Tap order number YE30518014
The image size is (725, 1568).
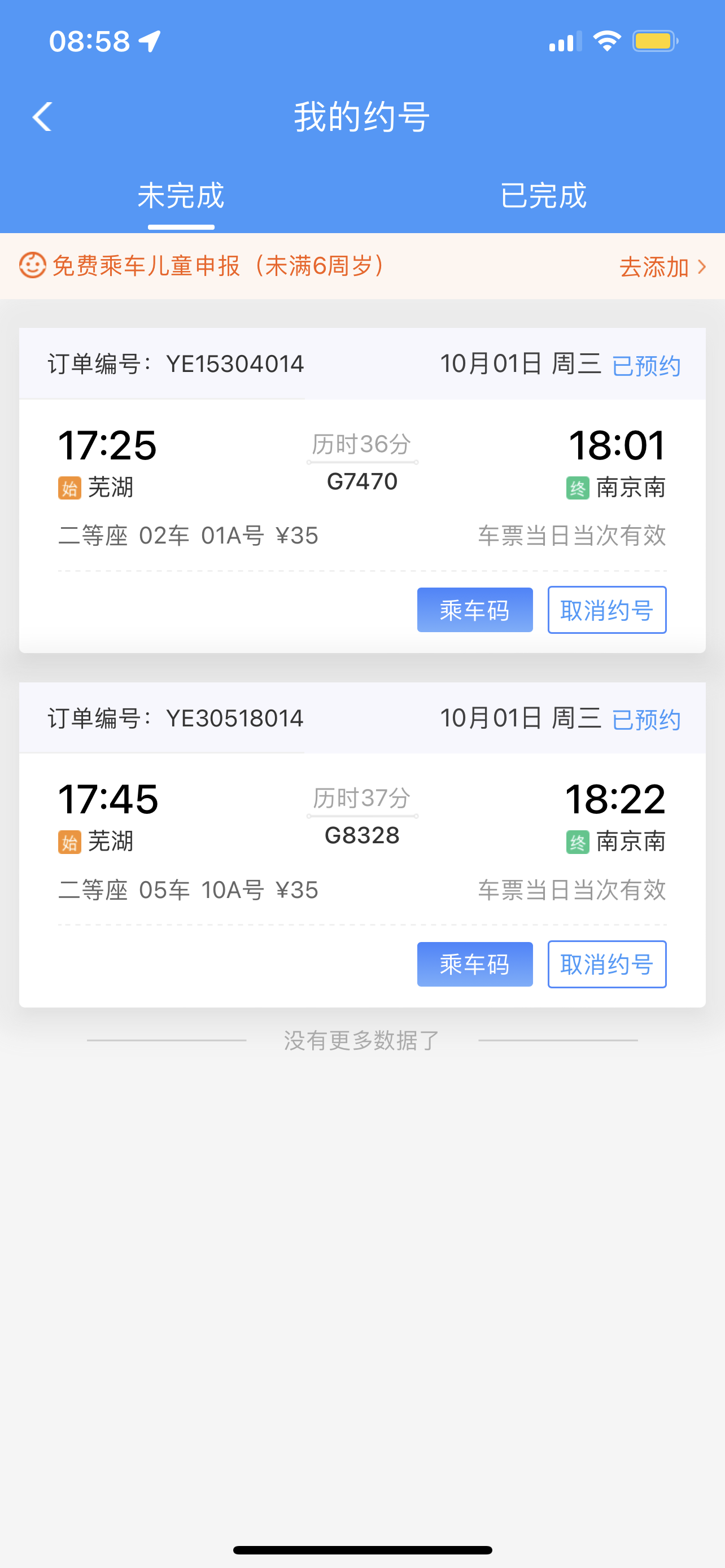pos(235,719)
